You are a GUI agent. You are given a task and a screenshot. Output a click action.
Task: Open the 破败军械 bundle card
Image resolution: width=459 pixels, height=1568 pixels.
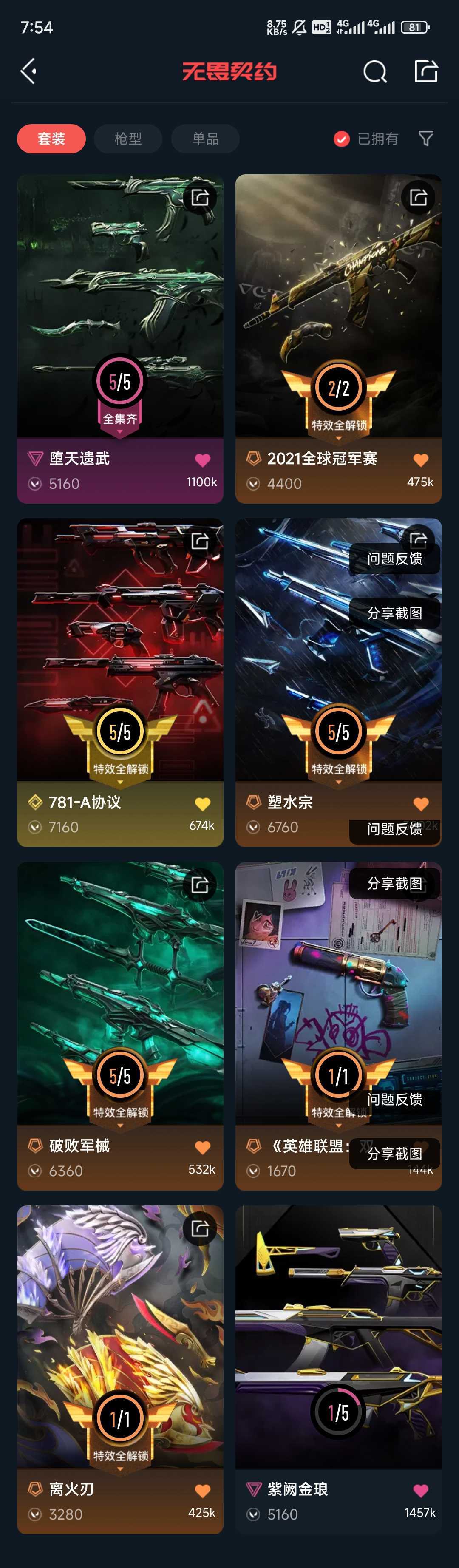[120, 992]
